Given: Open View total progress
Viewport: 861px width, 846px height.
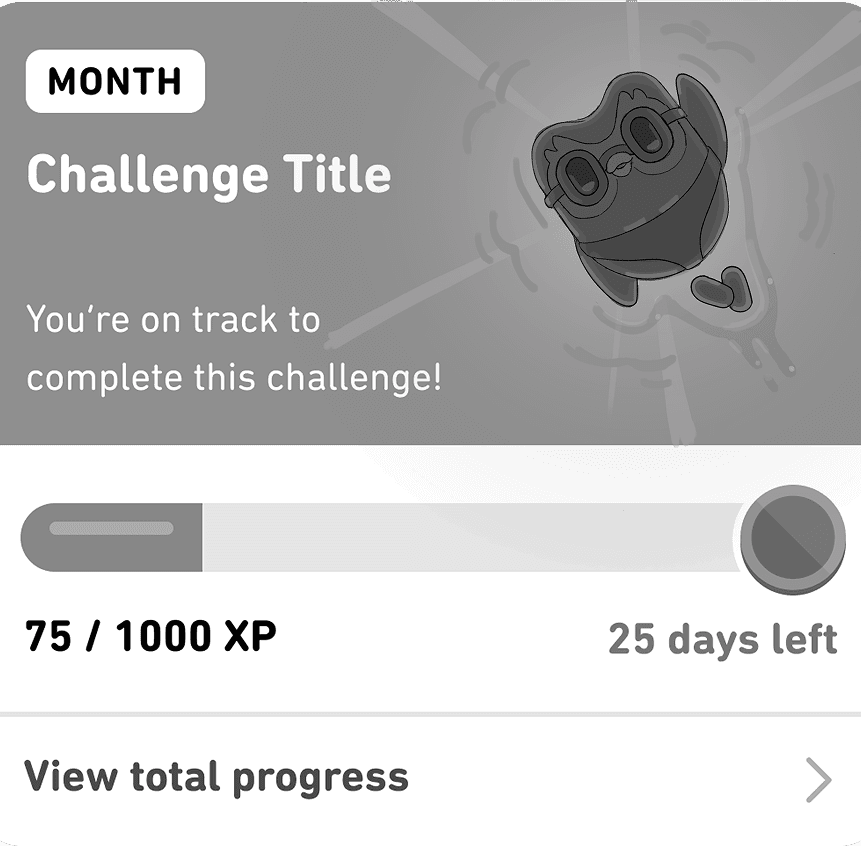Looking at the screenshot, I should (x=430, y=780).
